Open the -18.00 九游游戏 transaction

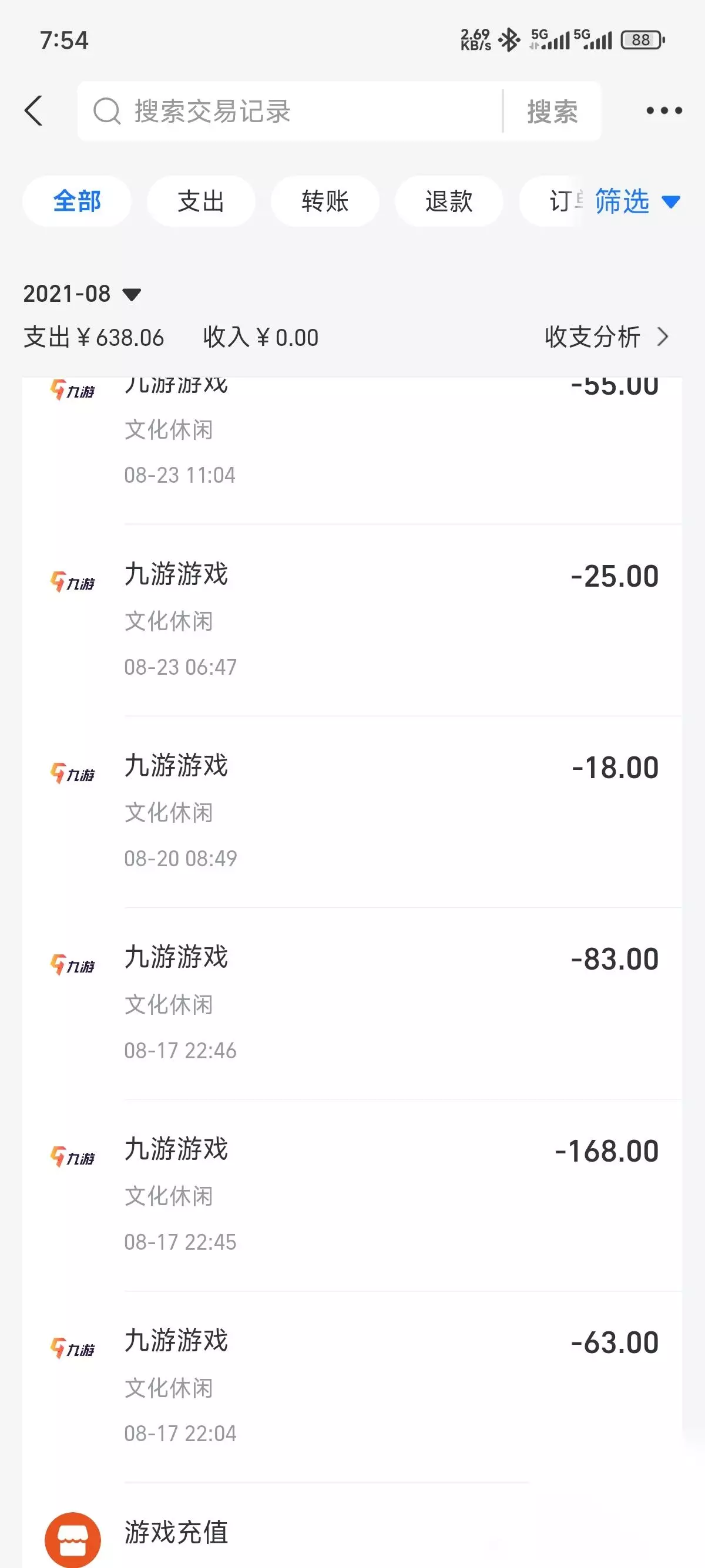[x=352, y=812]
